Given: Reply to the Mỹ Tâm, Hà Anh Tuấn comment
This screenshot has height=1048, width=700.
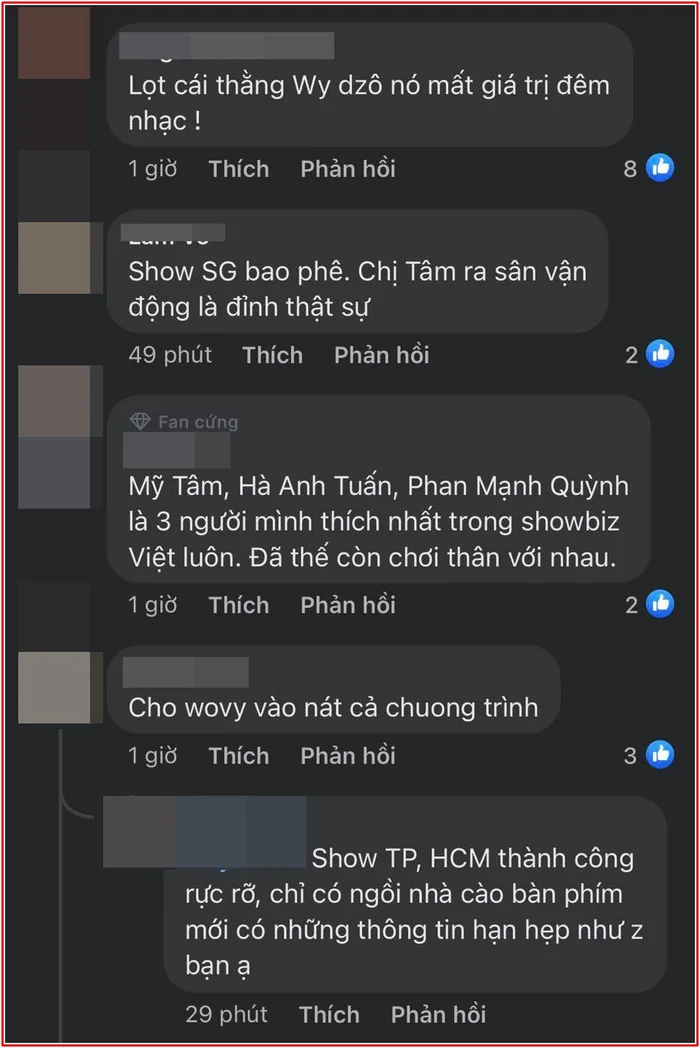Looking at the screenshot, I should click(x=347, y=605).
